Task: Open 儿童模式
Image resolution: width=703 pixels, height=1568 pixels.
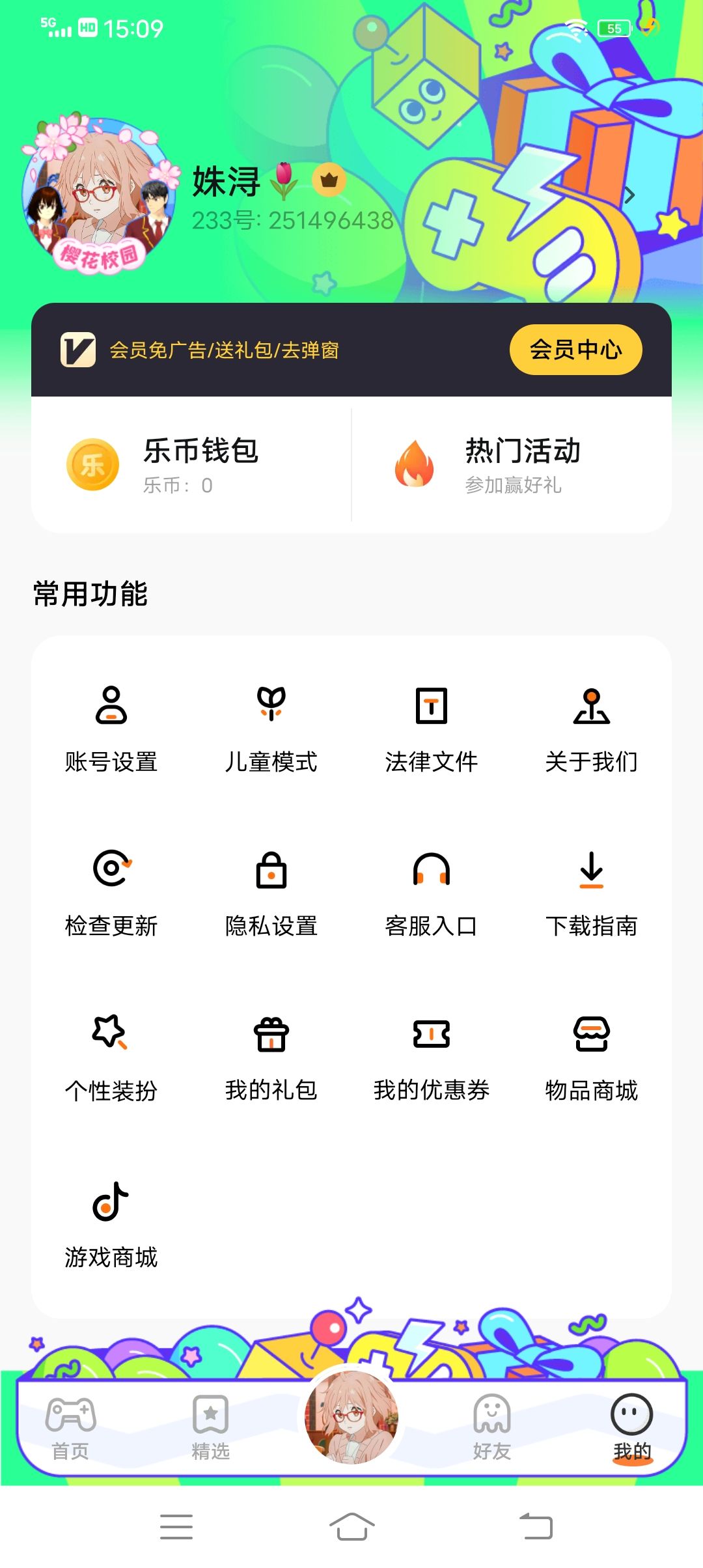Action: [271, 728]
